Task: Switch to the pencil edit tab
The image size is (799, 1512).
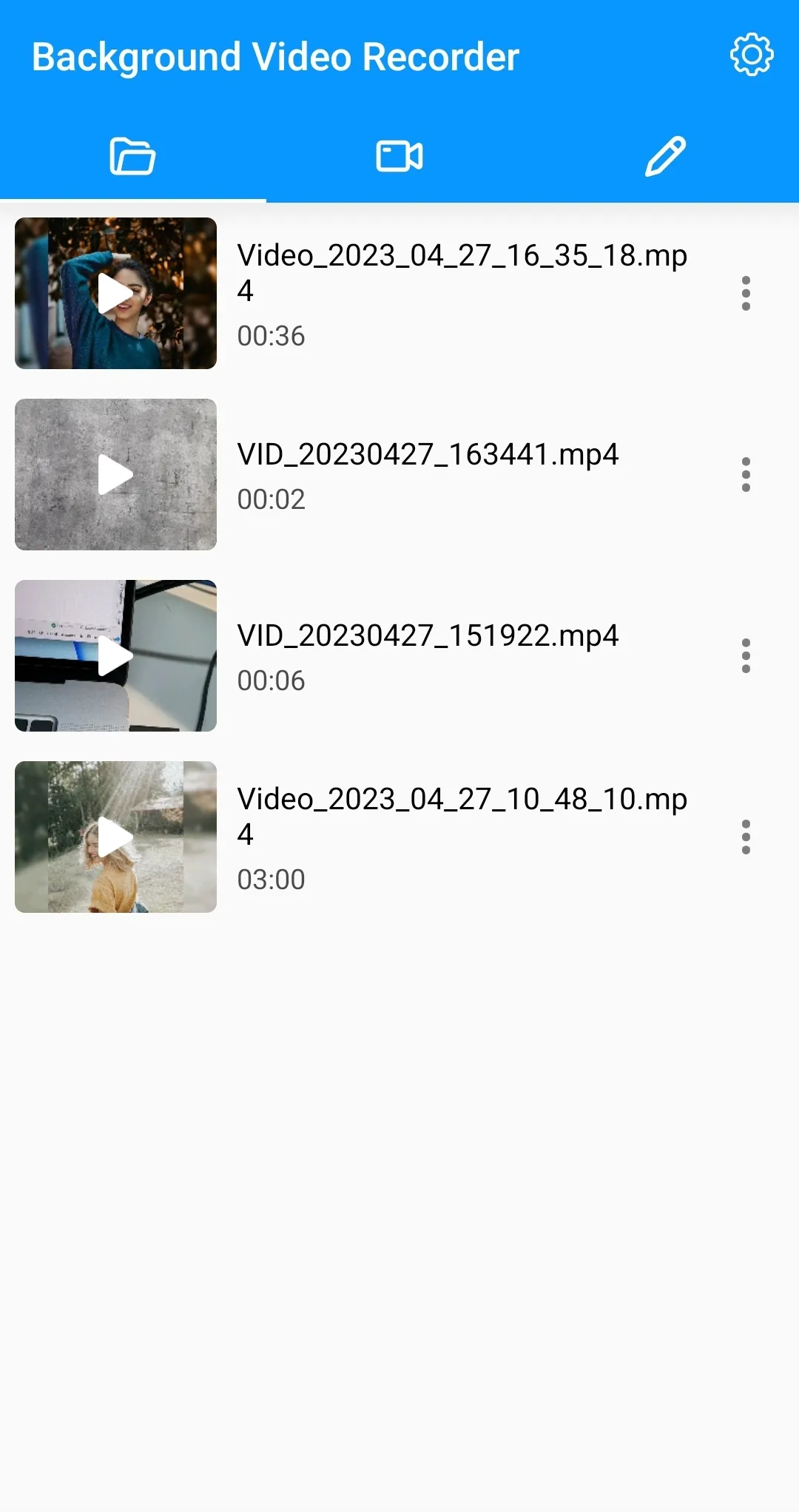Action: click(665, 156)
